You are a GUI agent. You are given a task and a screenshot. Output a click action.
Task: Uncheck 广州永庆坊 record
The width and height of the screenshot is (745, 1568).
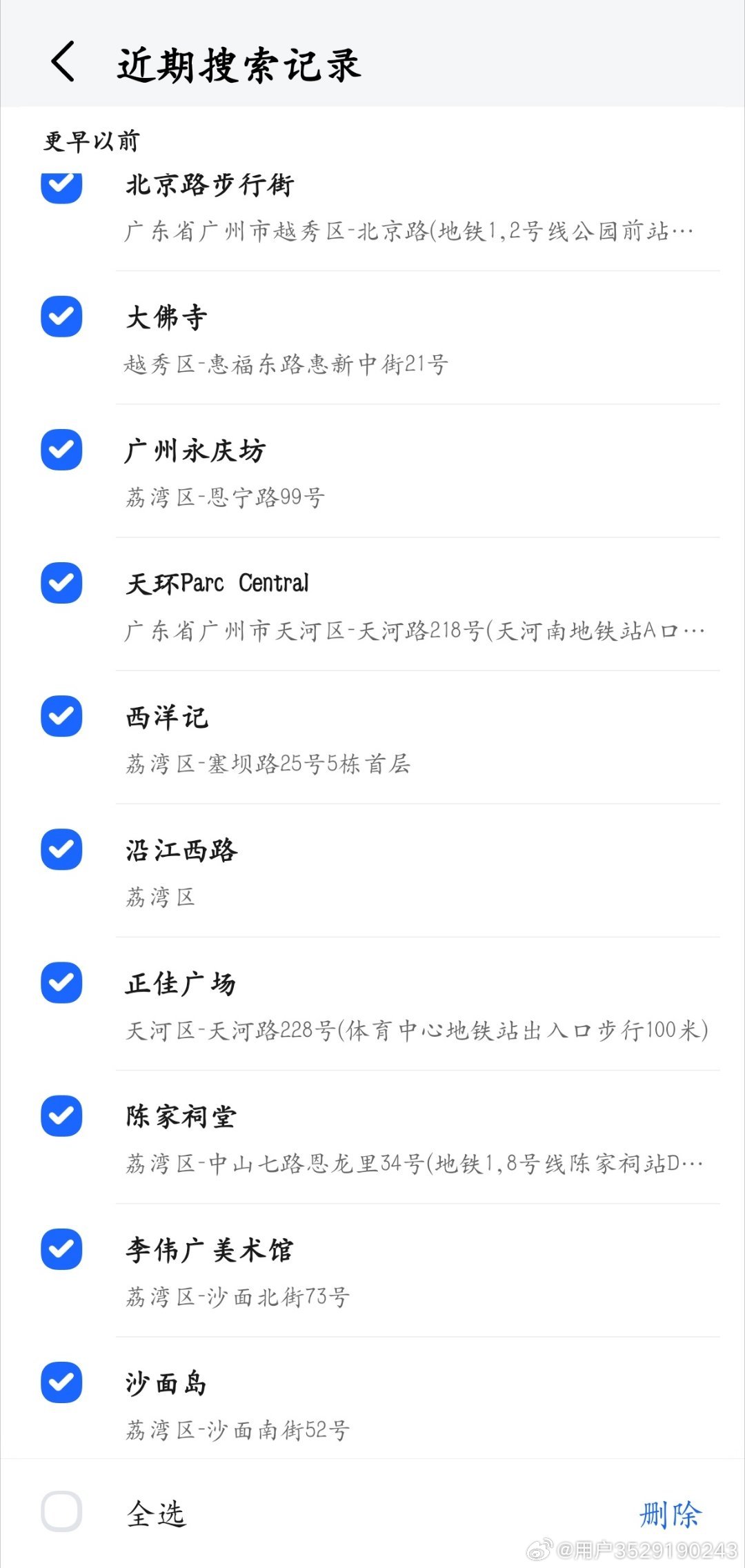coord(61,450)
